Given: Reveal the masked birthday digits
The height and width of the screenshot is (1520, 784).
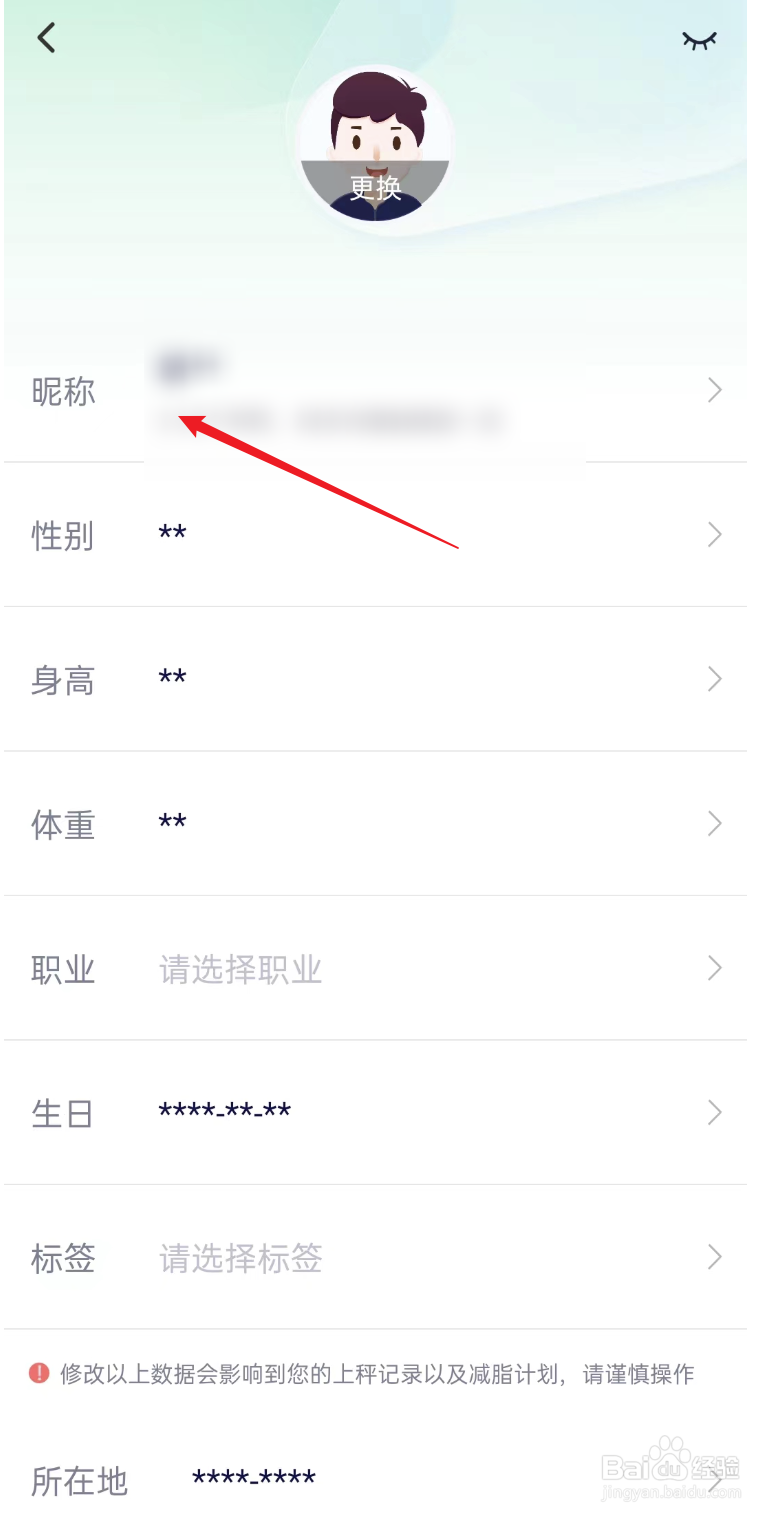Looking at the screenshot, I should (x=224, y=1111).
